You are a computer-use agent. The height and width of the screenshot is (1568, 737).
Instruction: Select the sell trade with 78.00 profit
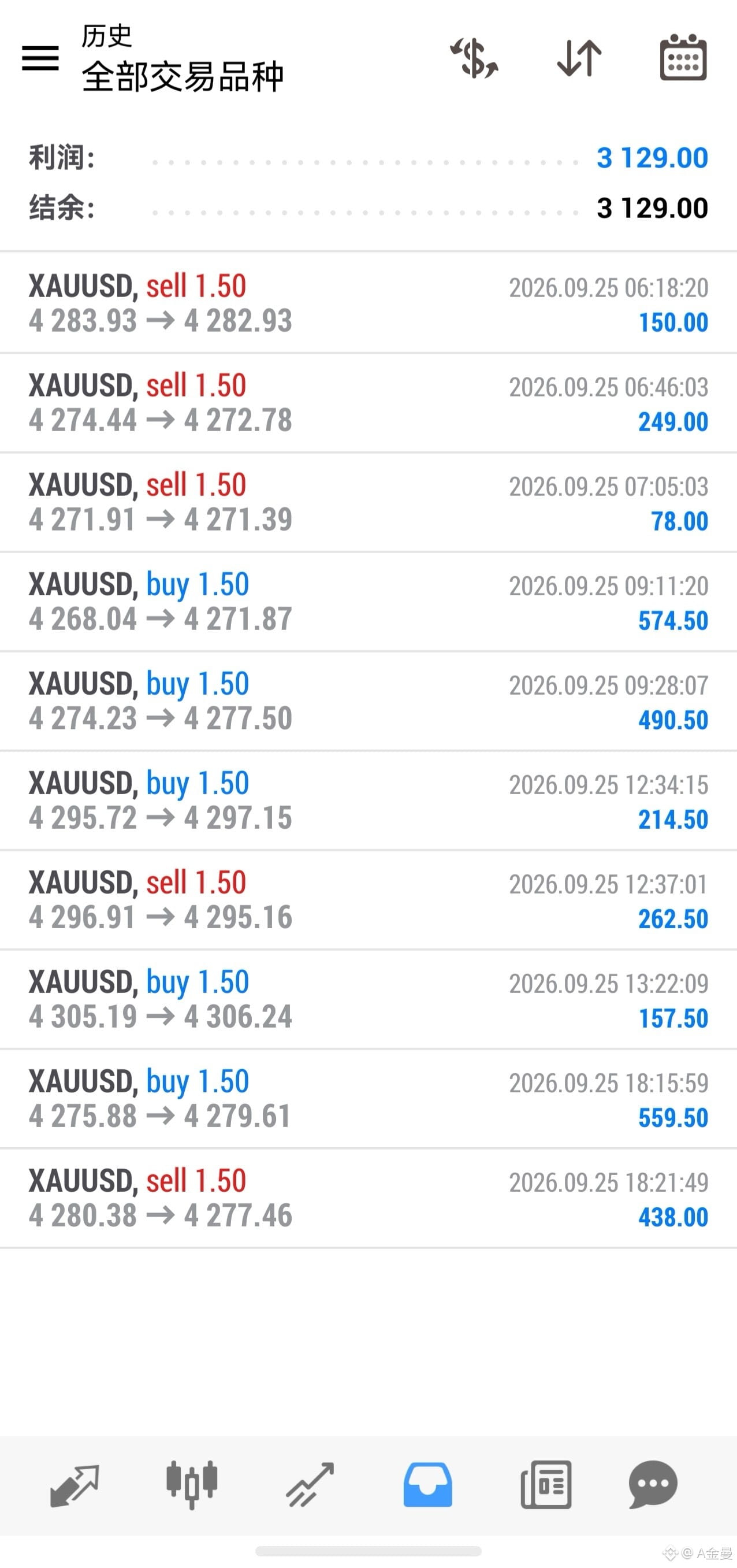point(368,502)
